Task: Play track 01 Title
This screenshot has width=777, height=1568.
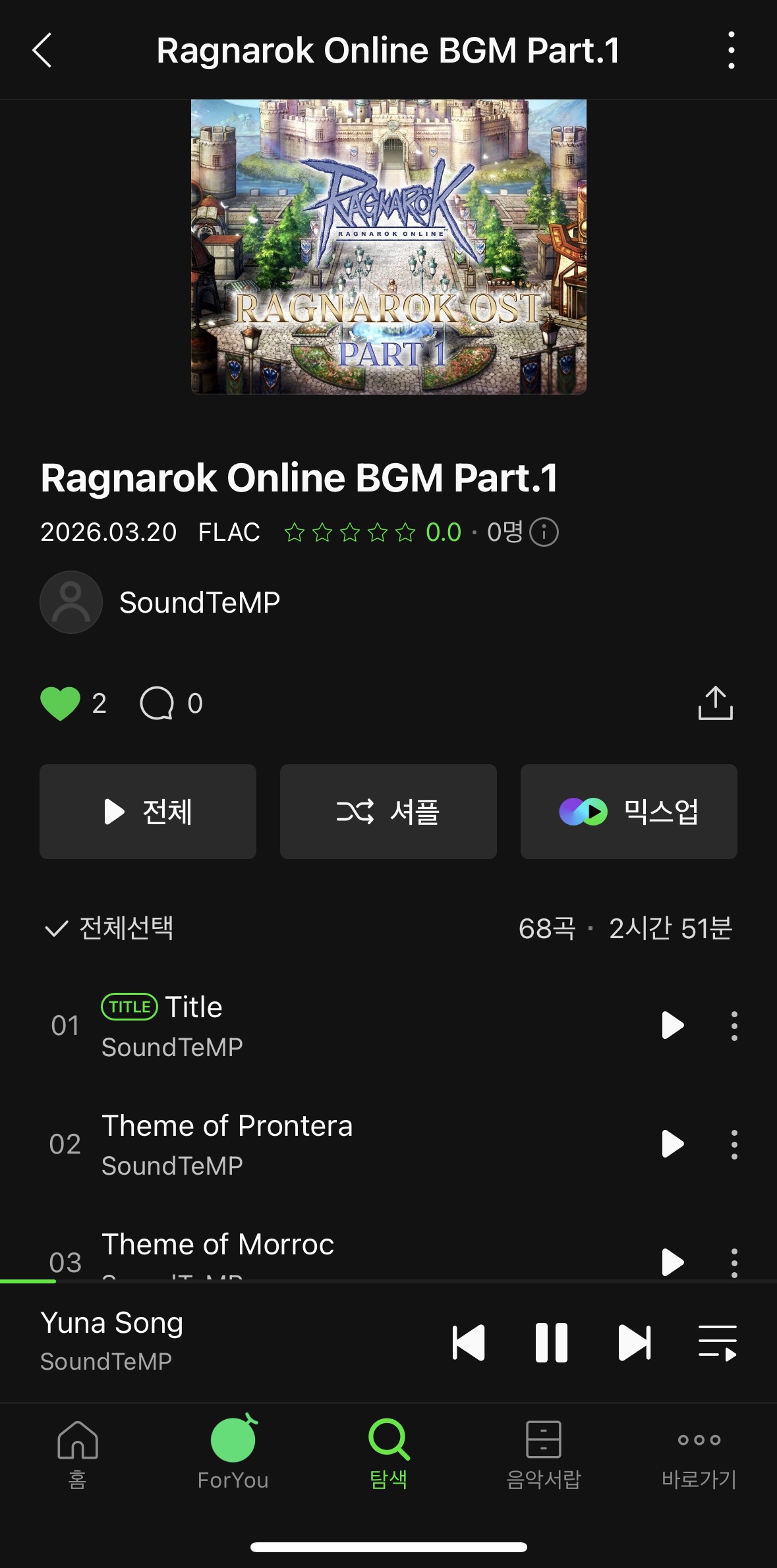Action: click(672, 1025)
